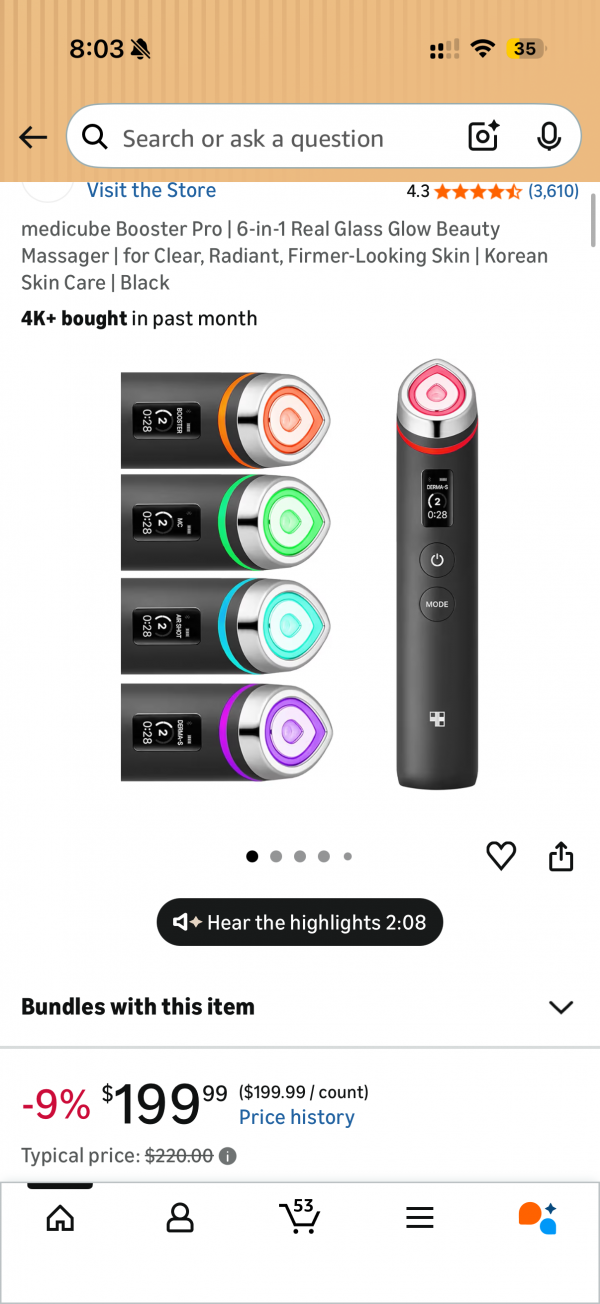
Task: Switch to the Home tab
Action: [60, 1217]
